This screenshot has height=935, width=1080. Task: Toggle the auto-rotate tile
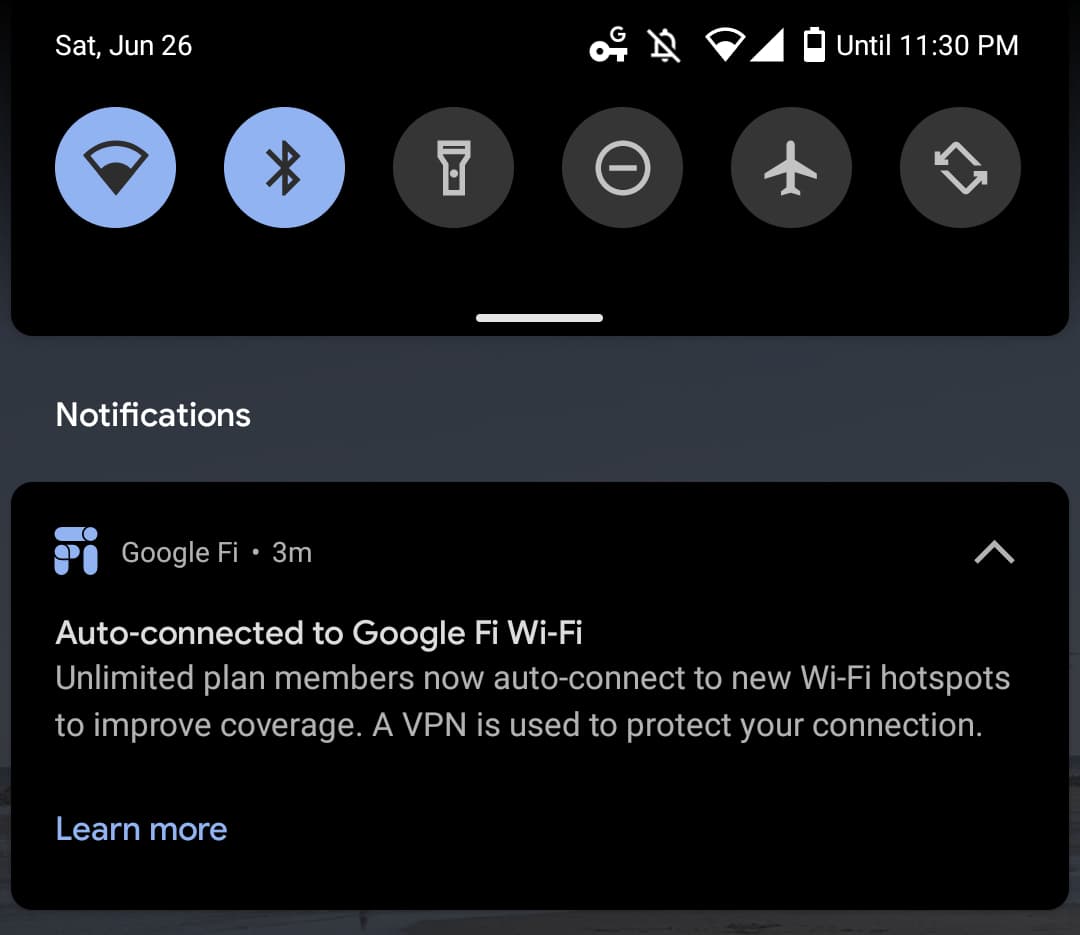[x=960, y=167]
